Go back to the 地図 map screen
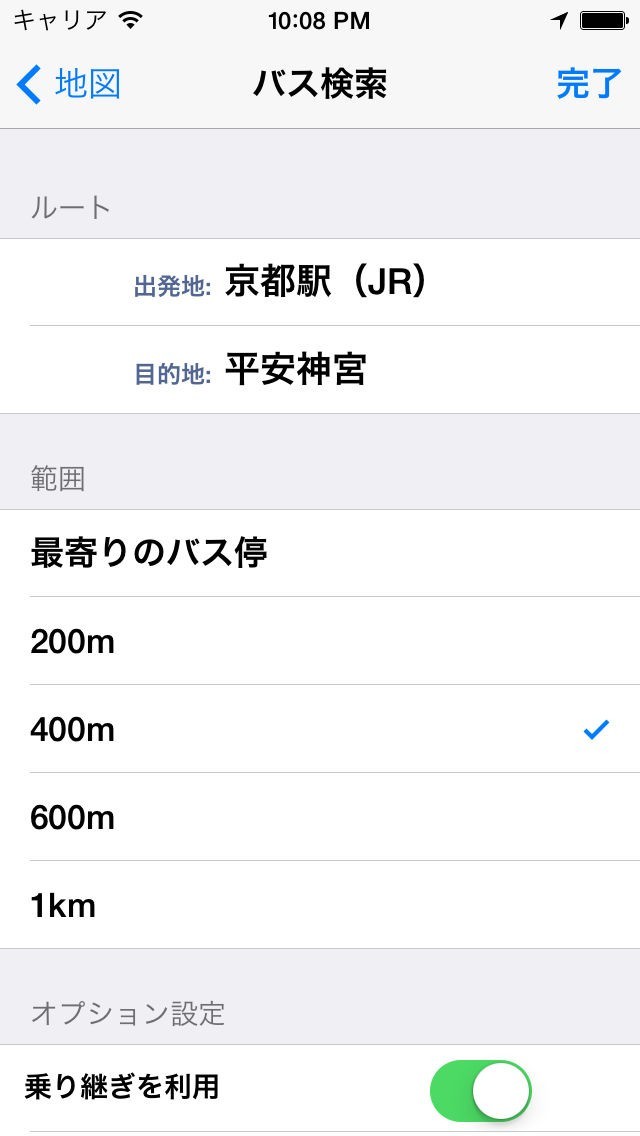The width and height of the screenshot is (640, 1136). [70, 85]
